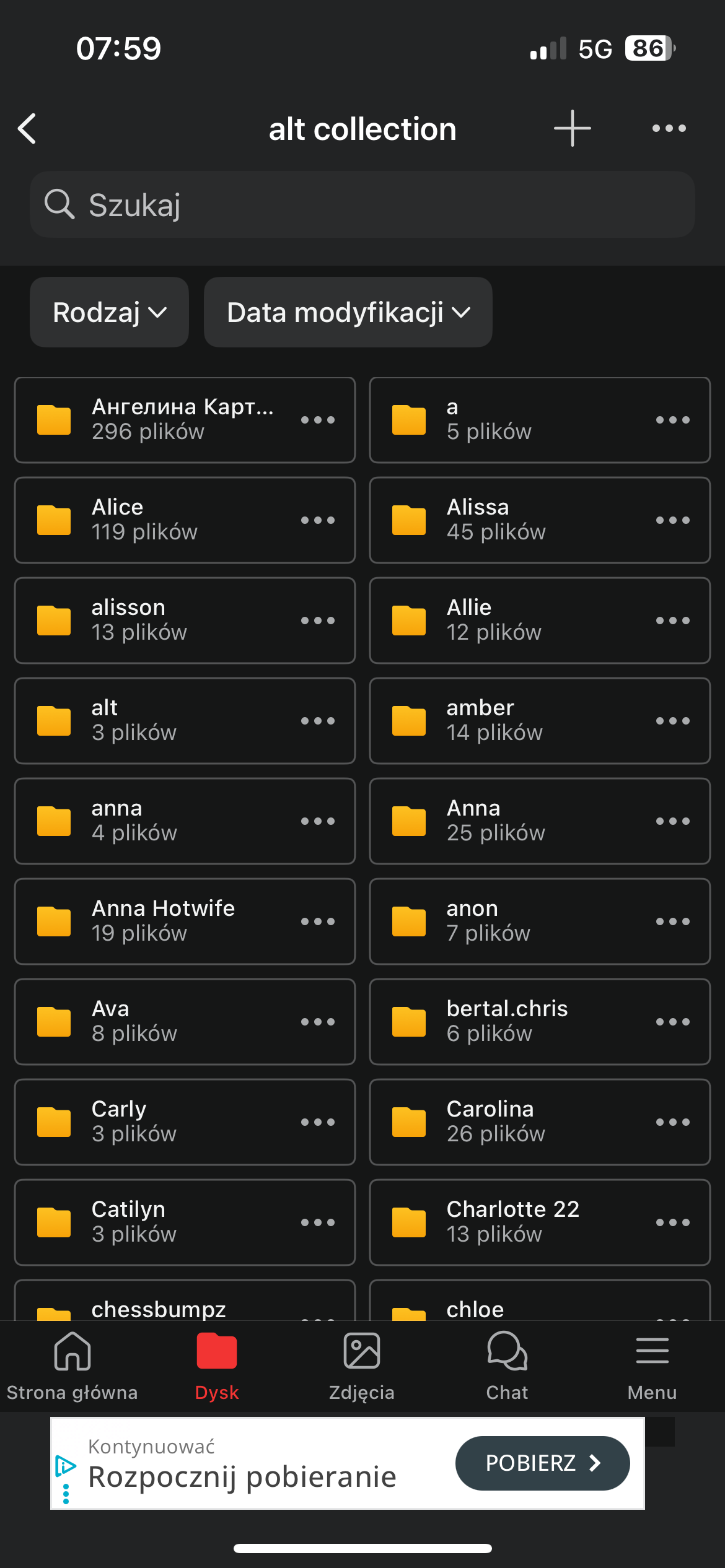Switch to the Chat tab

coord(507,1366)
